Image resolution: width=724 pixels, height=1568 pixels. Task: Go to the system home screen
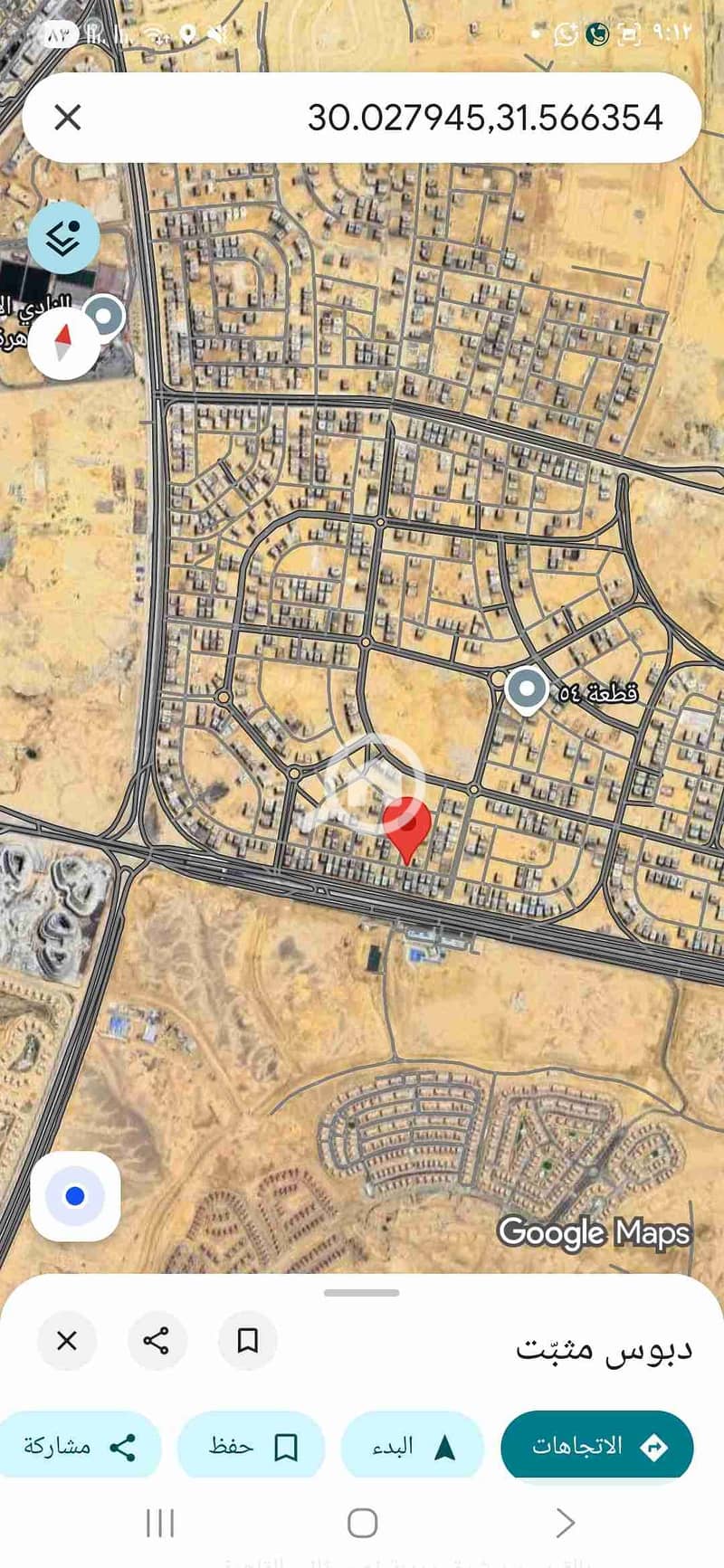click(x=362, y=1523)
